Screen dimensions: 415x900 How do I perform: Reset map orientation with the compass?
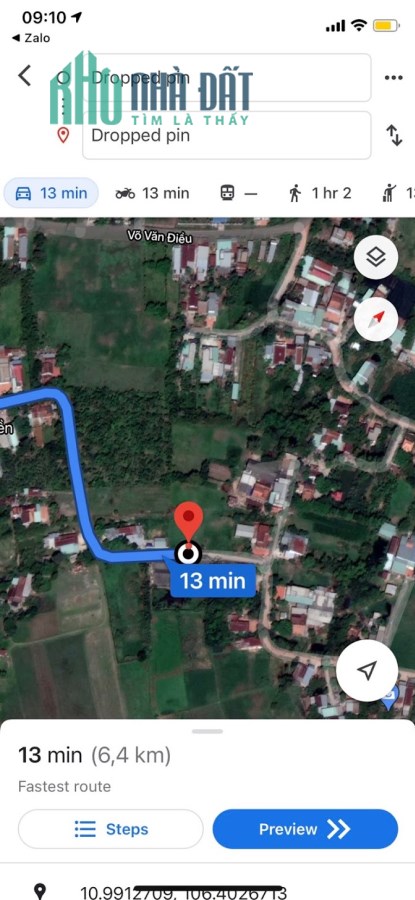click(376, 319)
